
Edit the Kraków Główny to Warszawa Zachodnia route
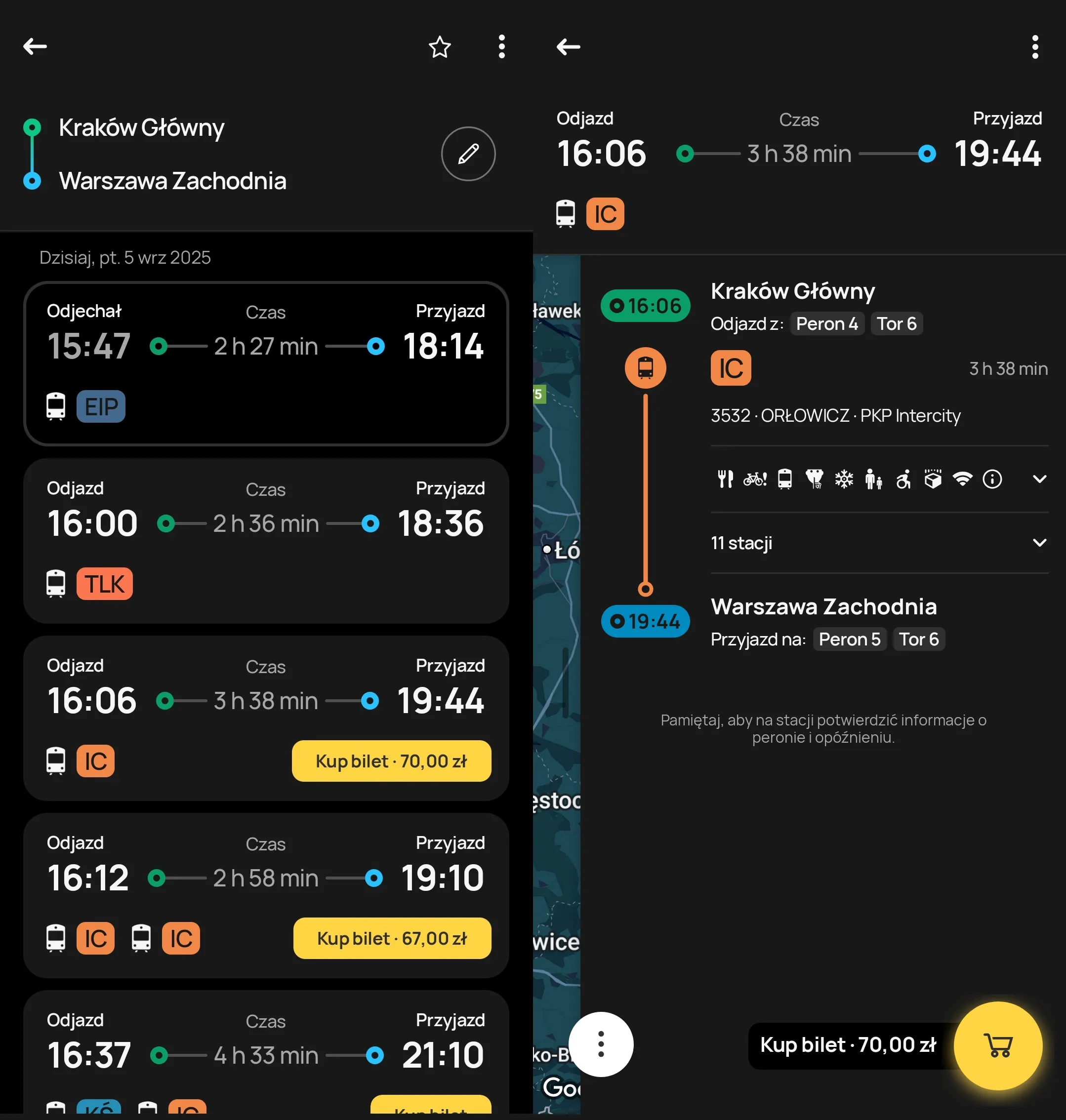click(468, 154)
